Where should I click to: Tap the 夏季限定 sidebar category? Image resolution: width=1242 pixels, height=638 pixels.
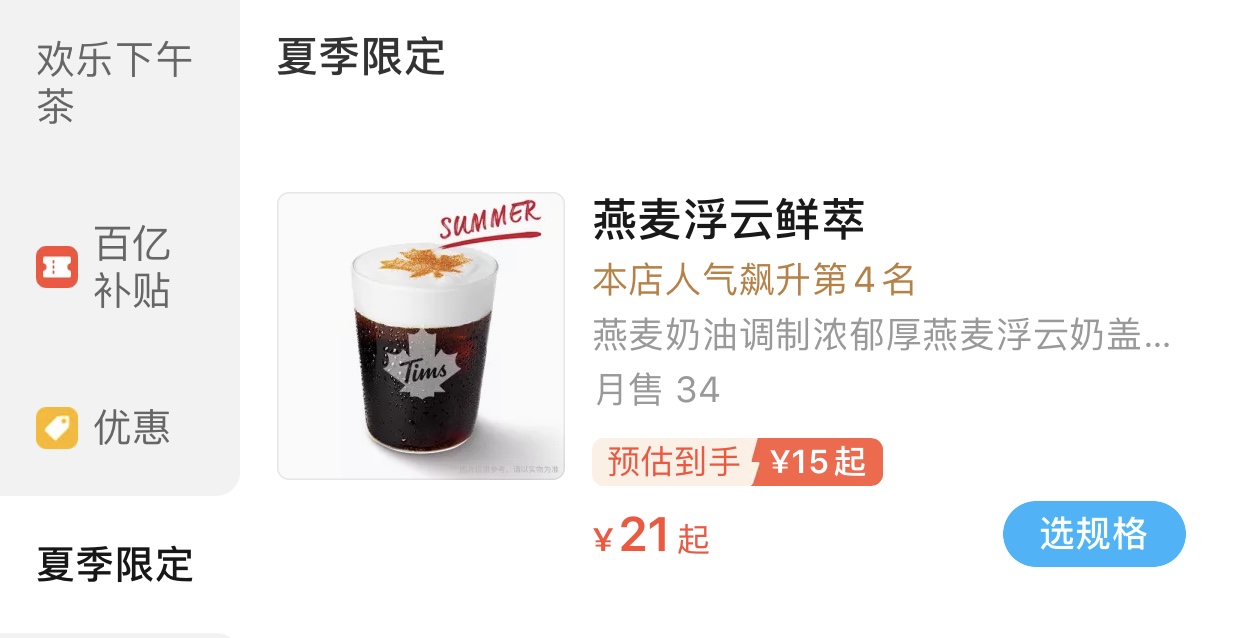pos(114,564)
